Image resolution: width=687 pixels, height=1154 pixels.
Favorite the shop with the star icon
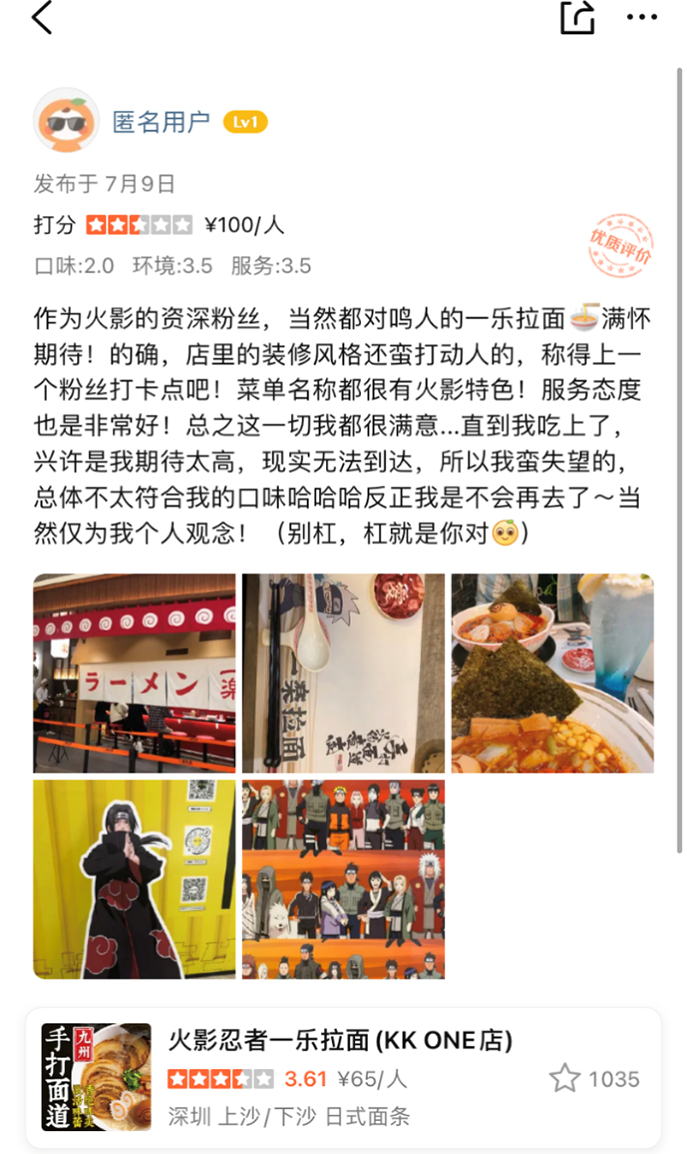pyautogui.click(x=565, y=1078)
